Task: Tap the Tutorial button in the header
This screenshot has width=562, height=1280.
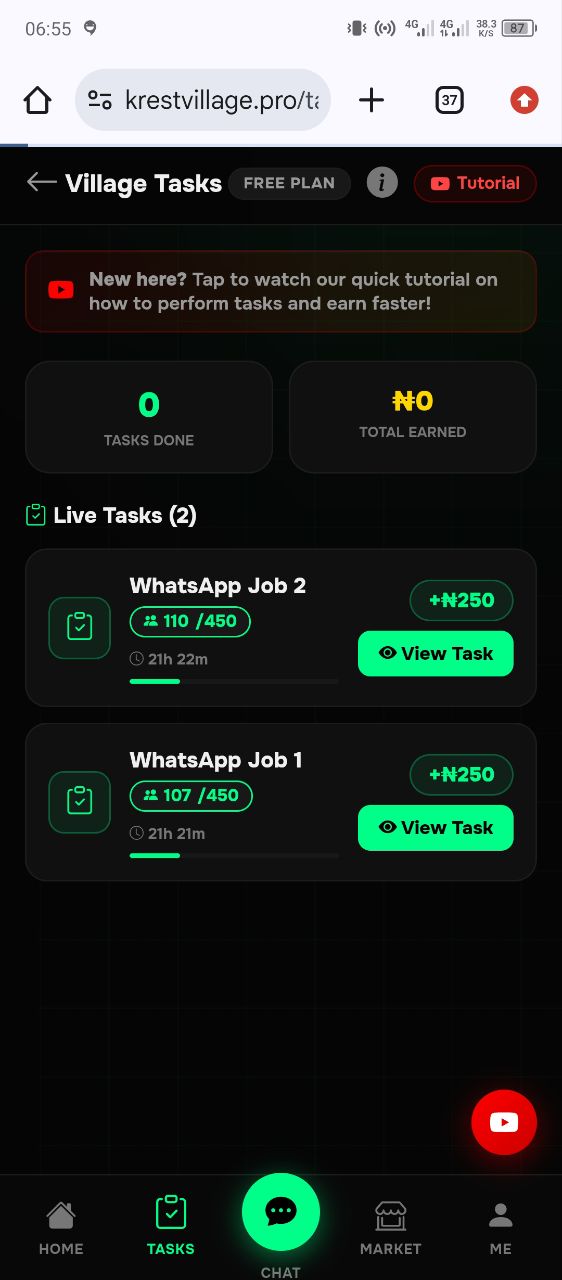Action: pos(475,183)
